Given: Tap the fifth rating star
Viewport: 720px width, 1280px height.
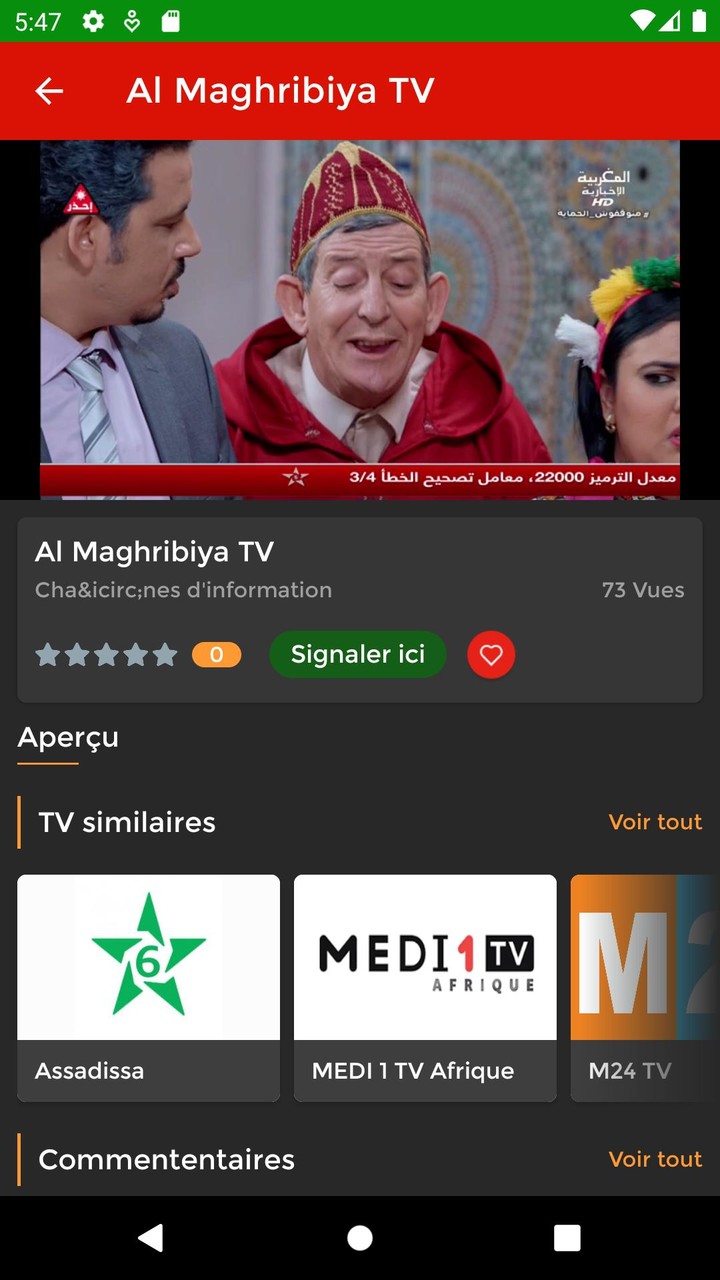Looking at the screenshot, I should (165, 654).
